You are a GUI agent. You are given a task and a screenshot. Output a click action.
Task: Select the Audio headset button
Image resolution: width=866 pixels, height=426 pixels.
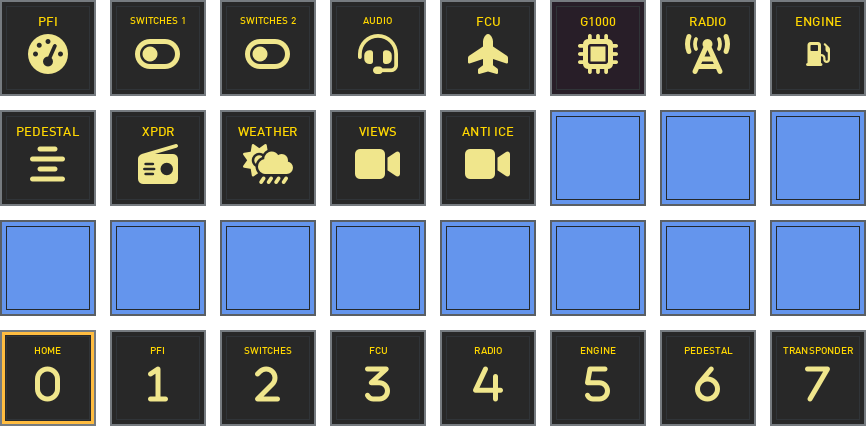coord(378,48)
